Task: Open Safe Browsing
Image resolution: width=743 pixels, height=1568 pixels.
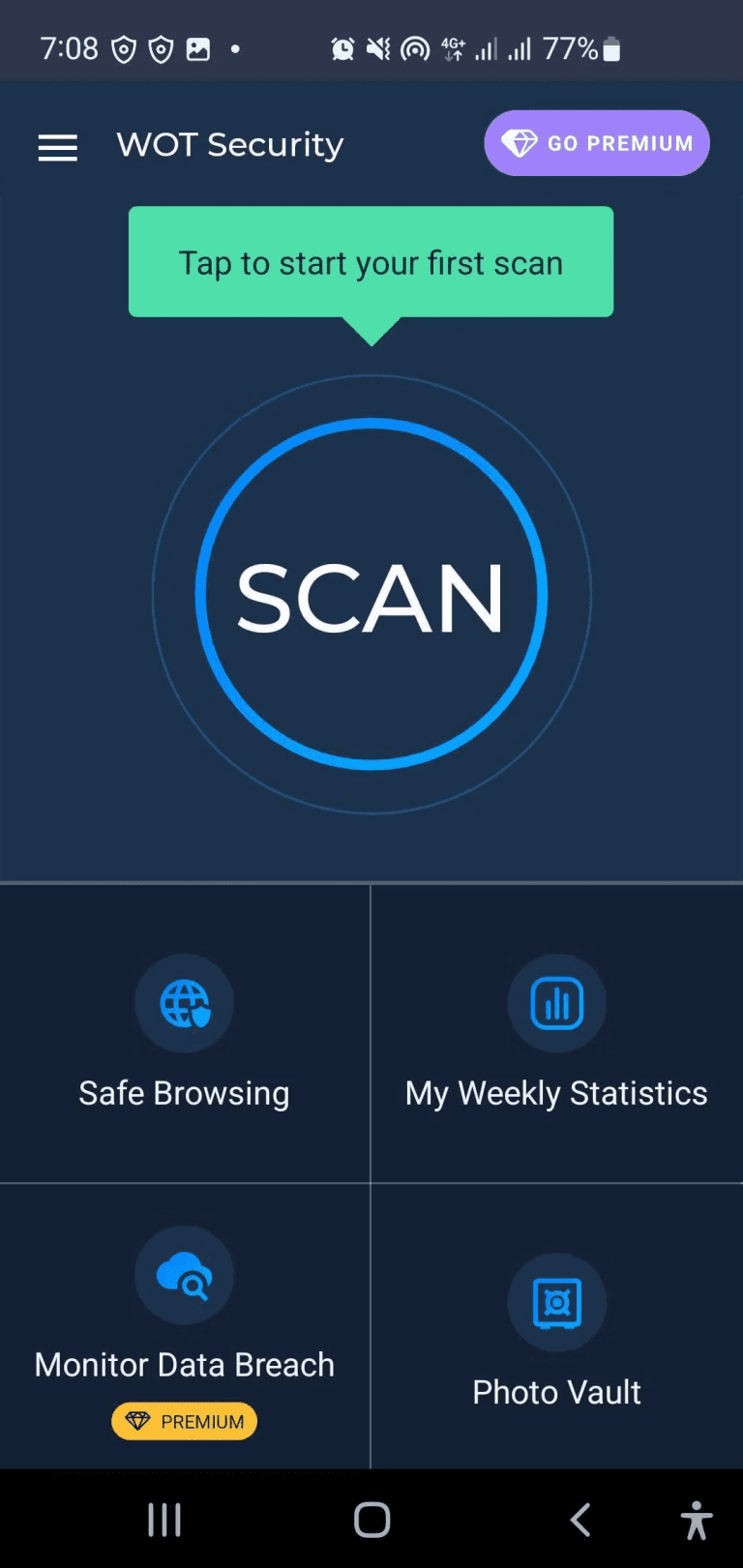Action: click(x=185, y=1032)
